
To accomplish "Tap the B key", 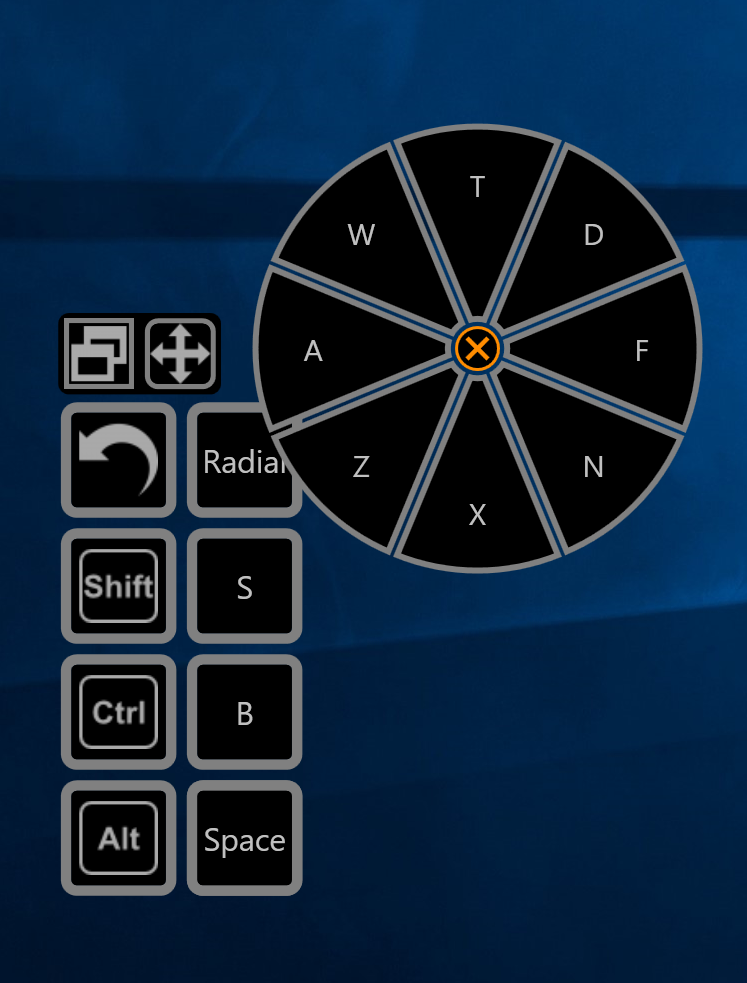I will [x=245, y=713].
